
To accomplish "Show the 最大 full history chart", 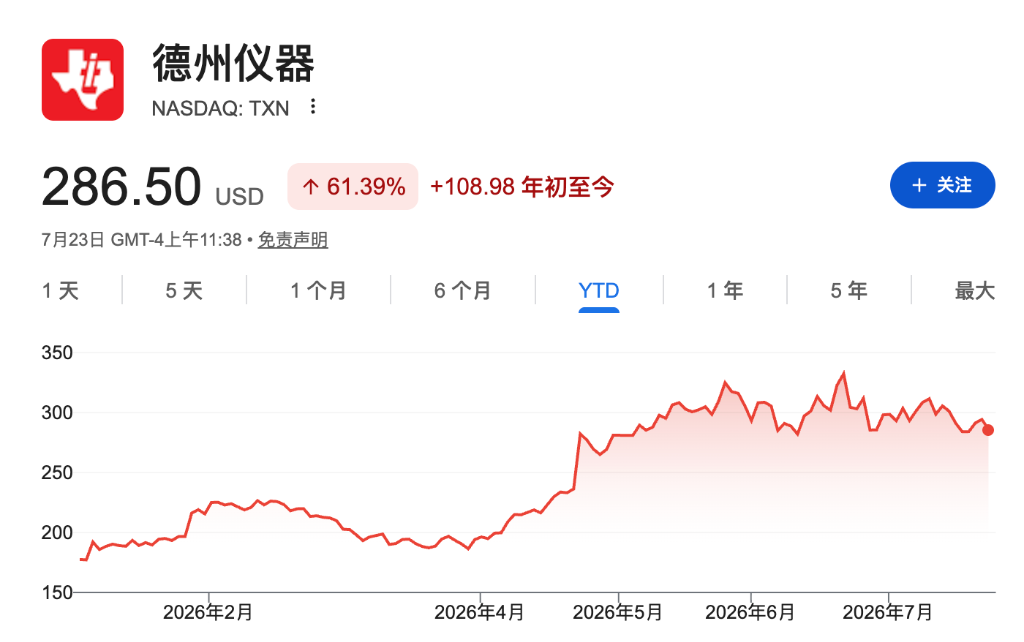I will (974, 291).
